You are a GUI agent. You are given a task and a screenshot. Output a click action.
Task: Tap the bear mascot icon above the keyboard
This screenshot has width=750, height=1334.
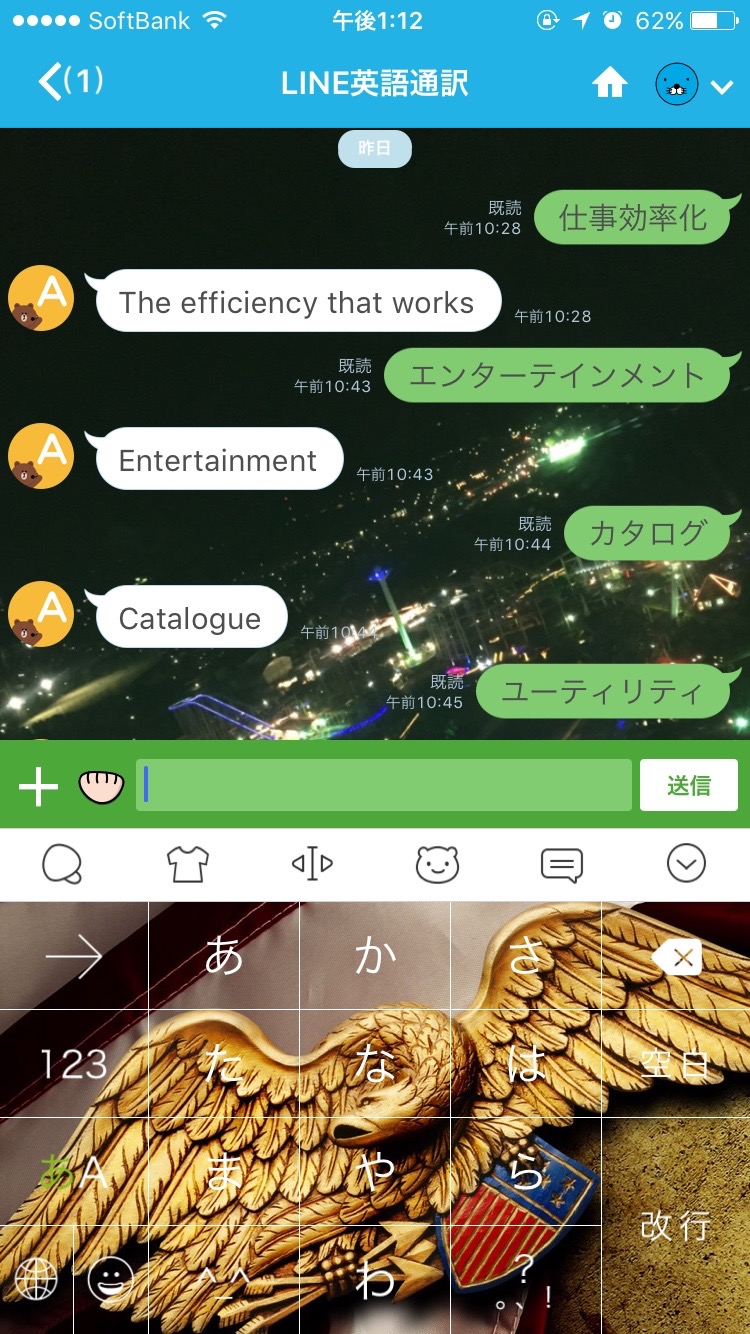435,862
